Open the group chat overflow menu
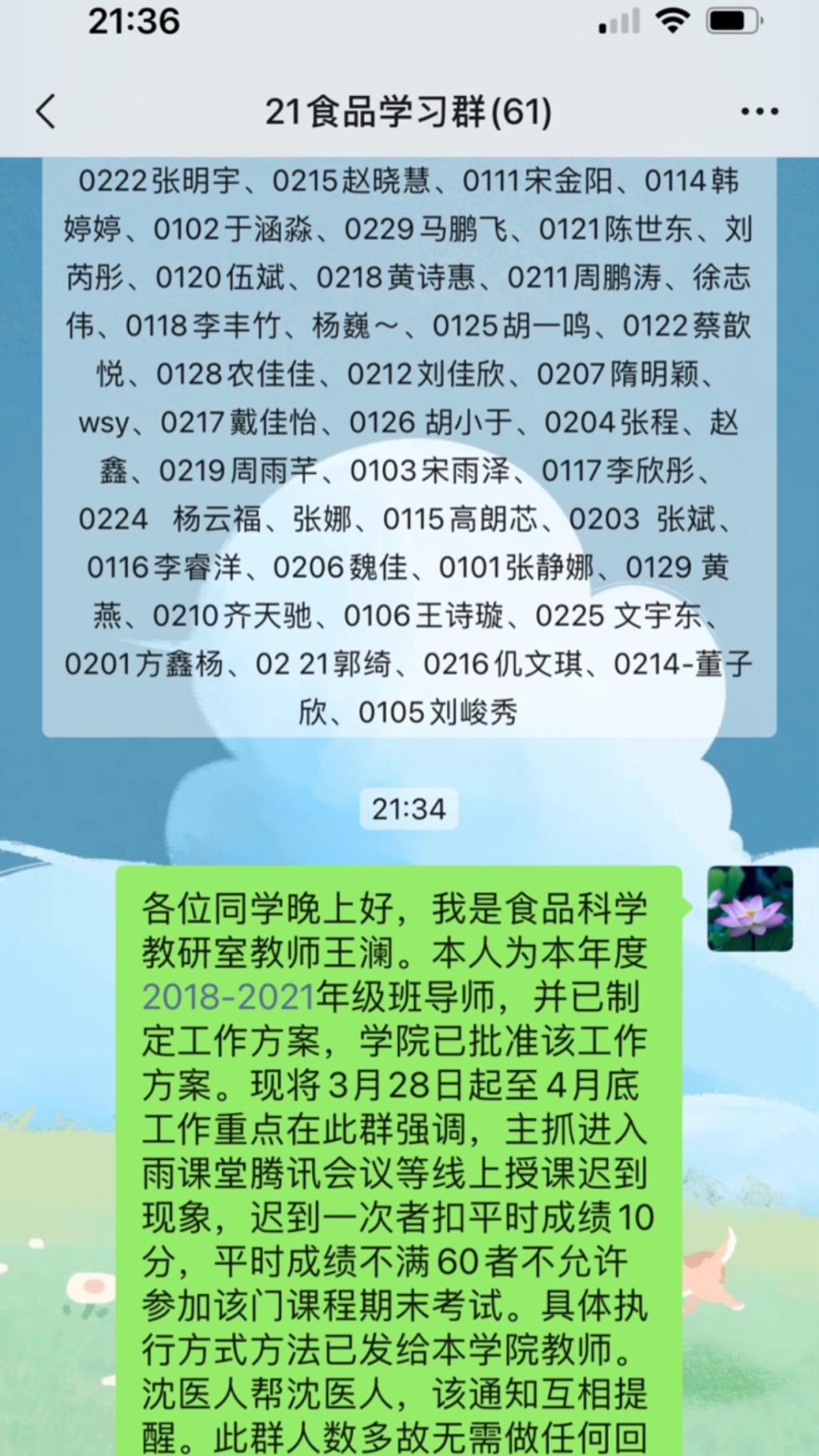The height and width of the screenshot is (1456, 819). pyautogui.click(x=759, y=111)
